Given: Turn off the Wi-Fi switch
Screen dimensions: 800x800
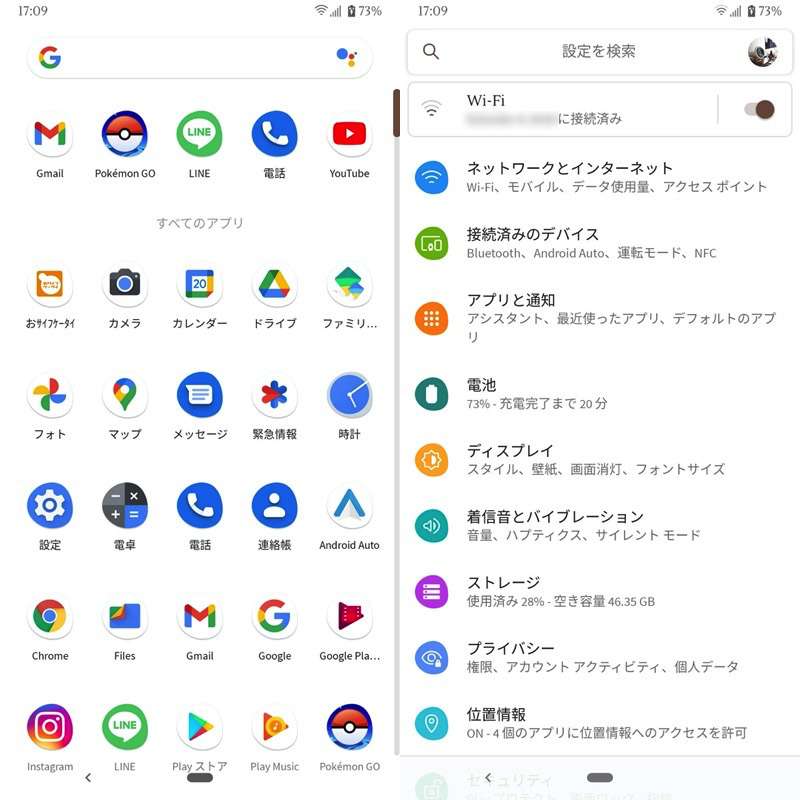Looking at the screenshot, I should tap(760, 109).
